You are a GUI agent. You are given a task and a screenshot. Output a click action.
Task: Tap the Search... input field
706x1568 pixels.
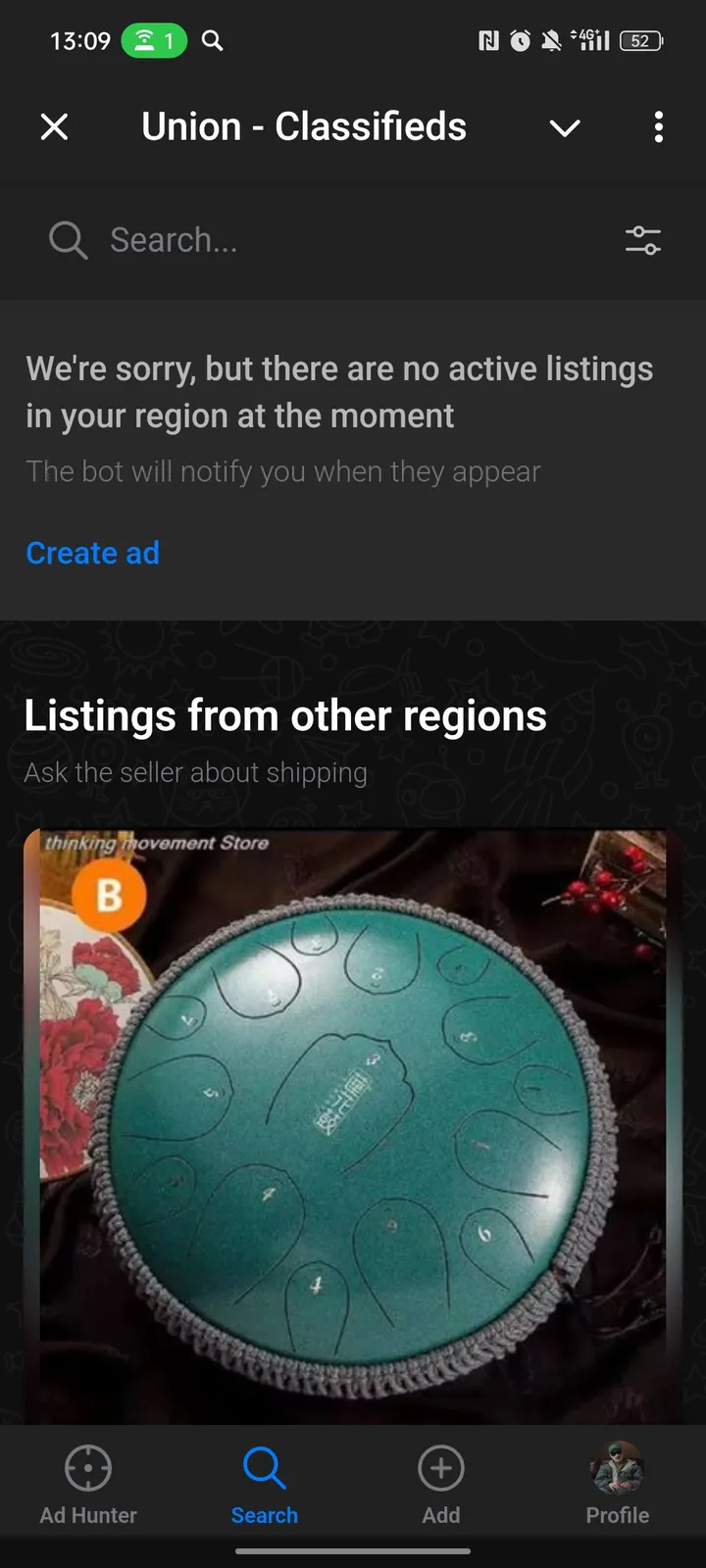pos(294,240)
